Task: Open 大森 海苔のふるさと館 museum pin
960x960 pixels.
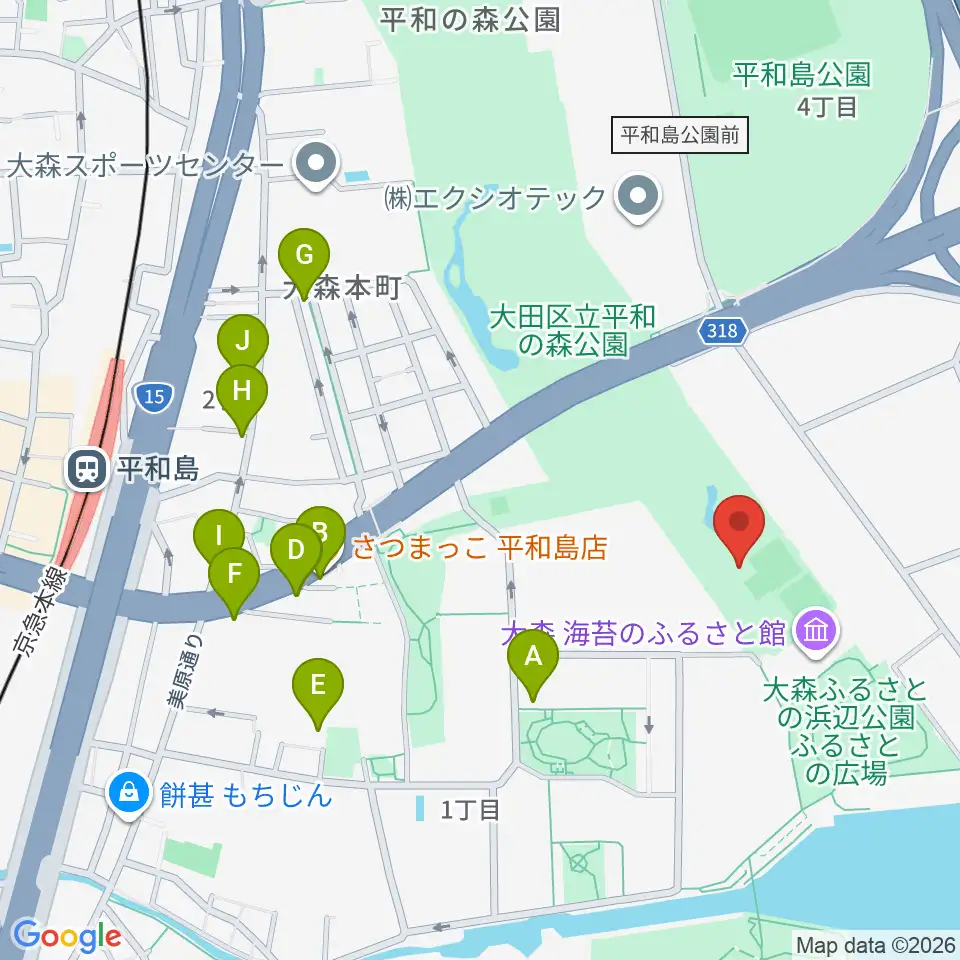Action: 816,632
